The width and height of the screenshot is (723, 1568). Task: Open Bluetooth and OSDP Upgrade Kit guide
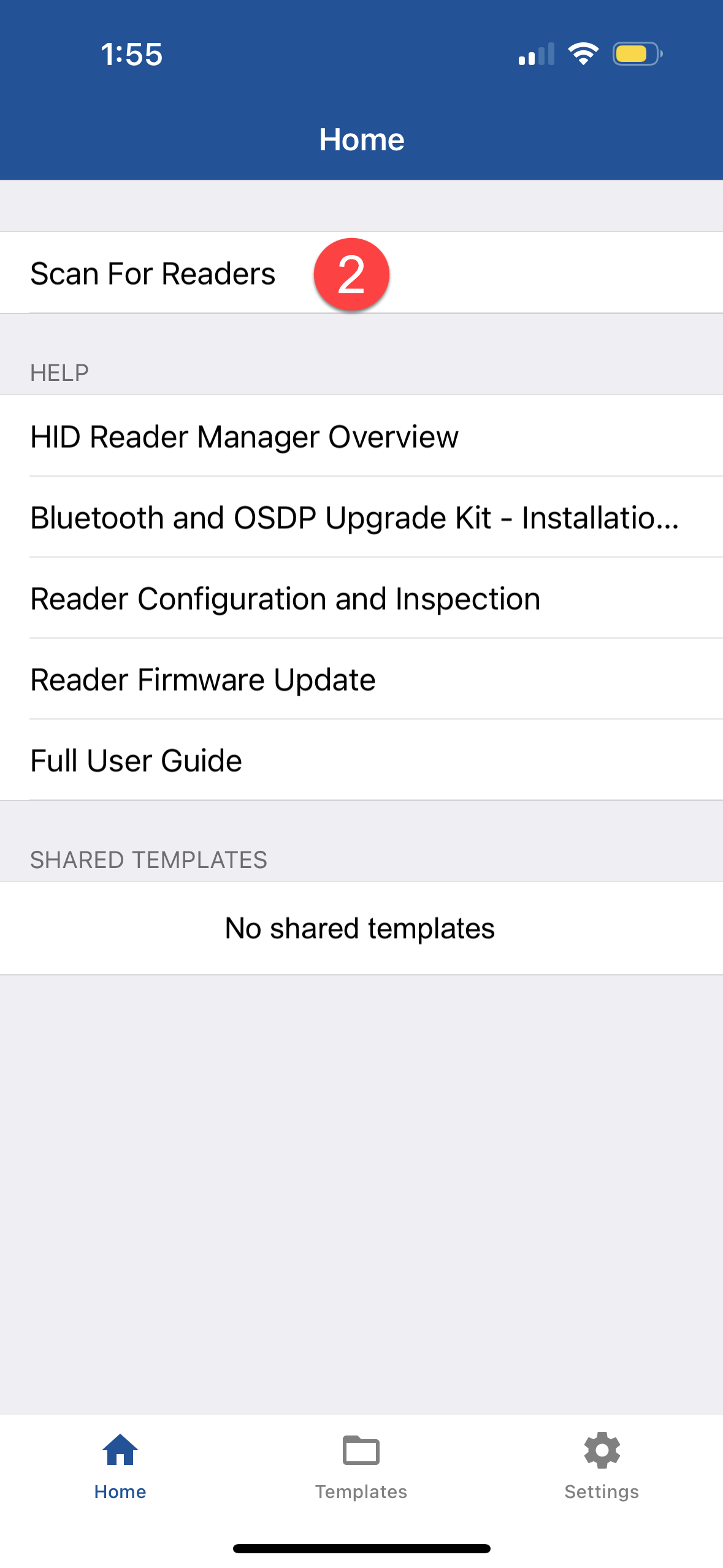click(x=354, y=518)
